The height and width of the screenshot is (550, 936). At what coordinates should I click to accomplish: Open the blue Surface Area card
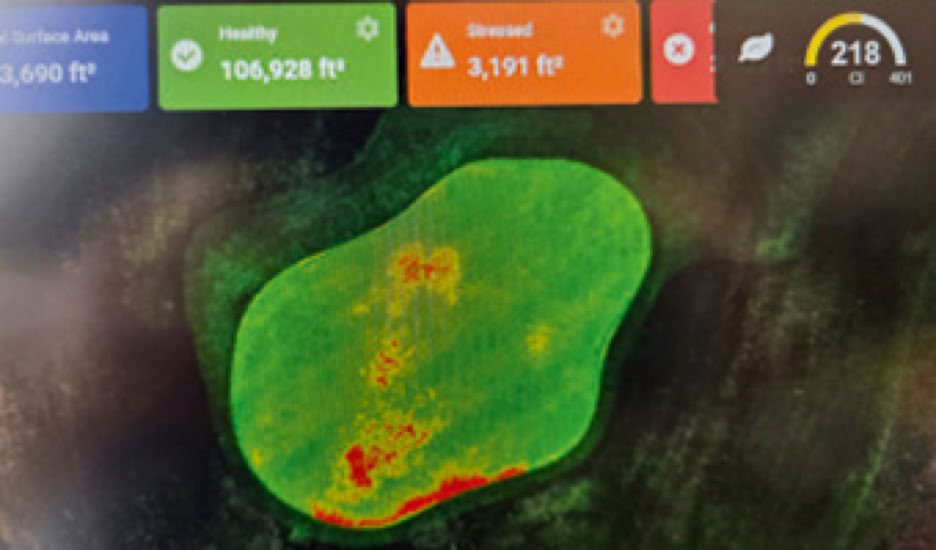tap(70, 58)
